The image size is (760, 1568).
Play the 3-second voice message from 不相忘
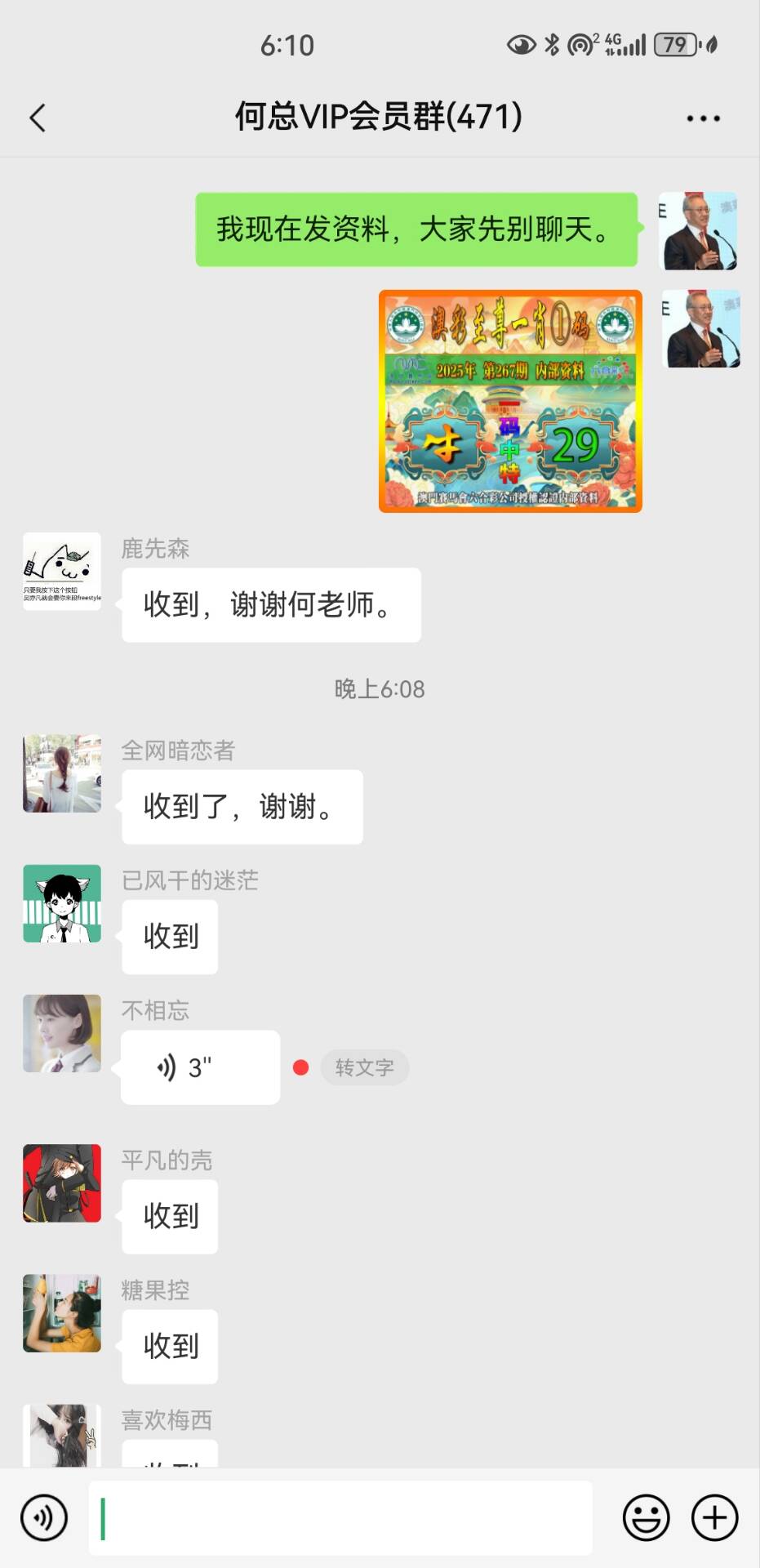click(200, 1067)
